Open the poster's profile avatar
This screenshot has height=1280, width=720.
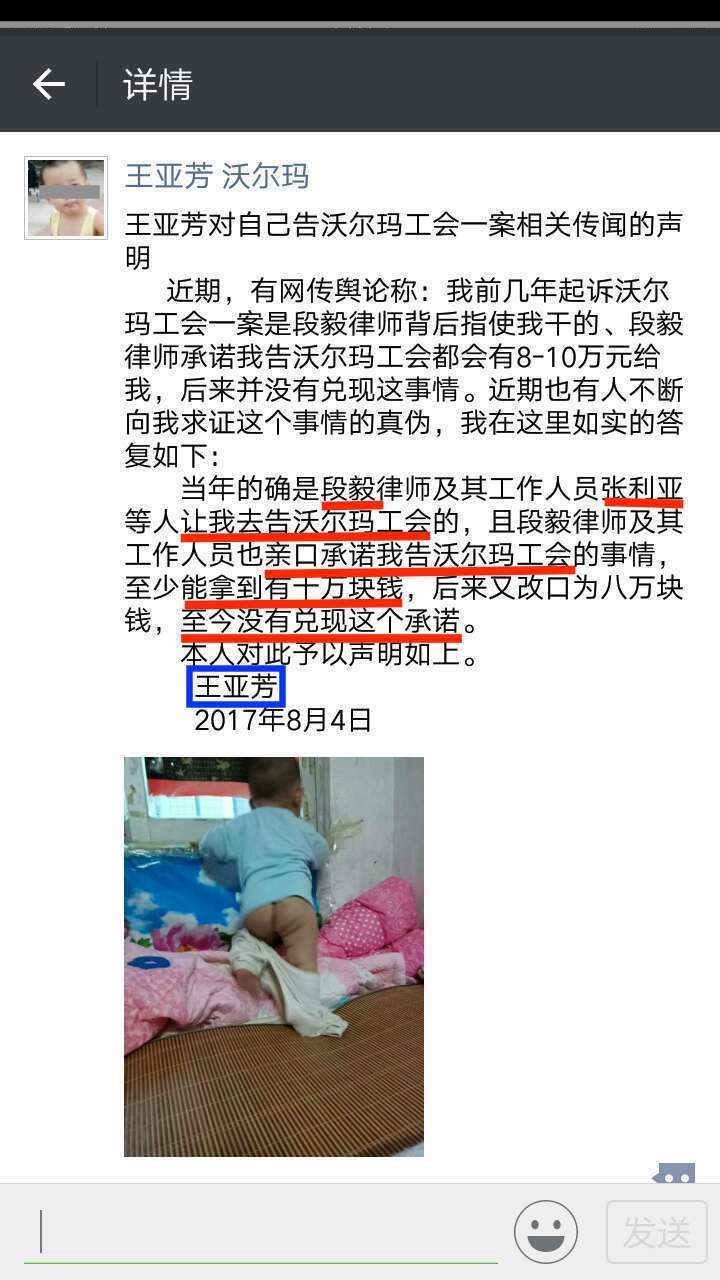point(66,198)
